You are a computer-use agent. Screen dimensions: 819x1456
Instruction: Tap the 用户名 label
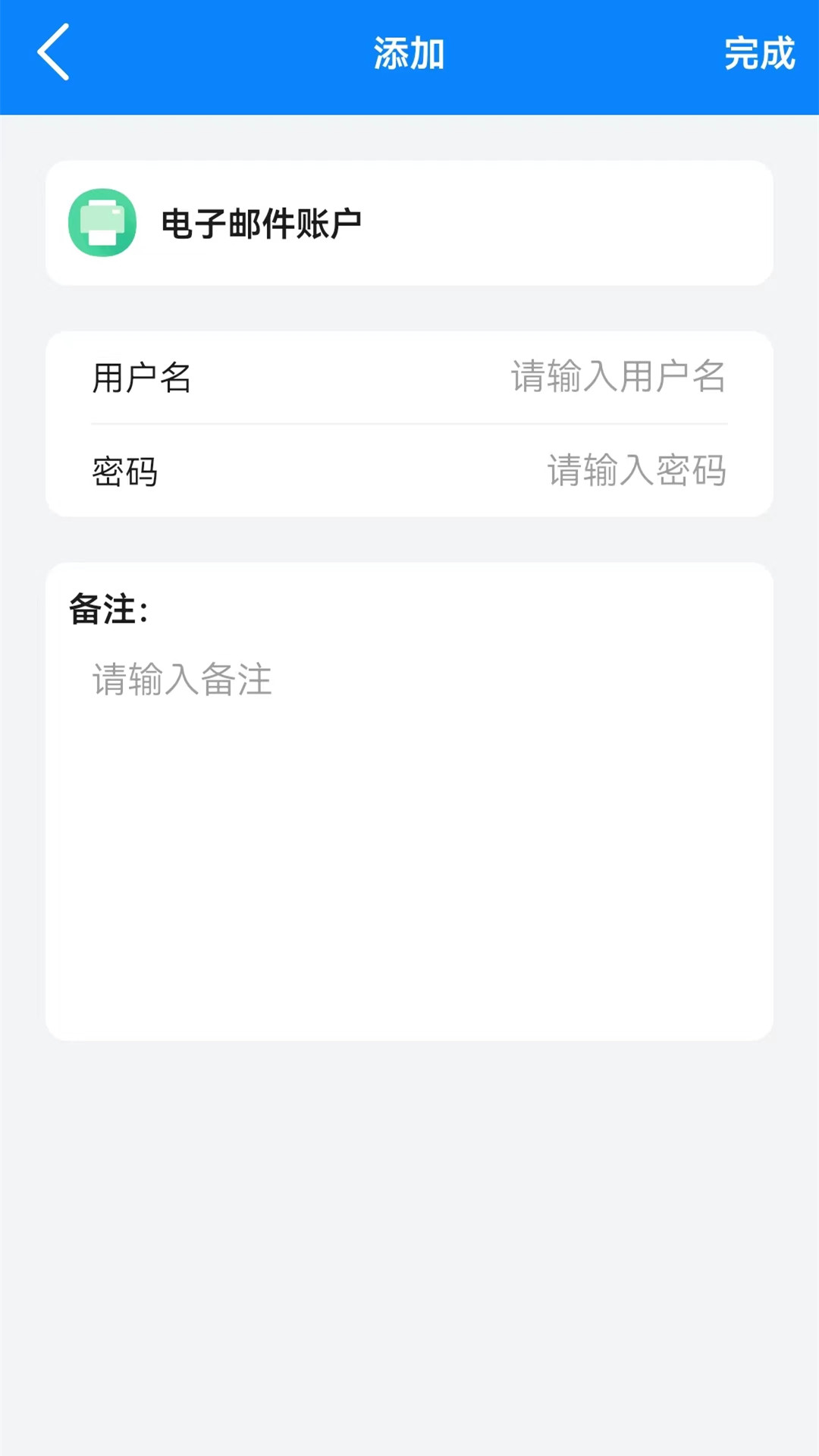click(x=141, y=378)
